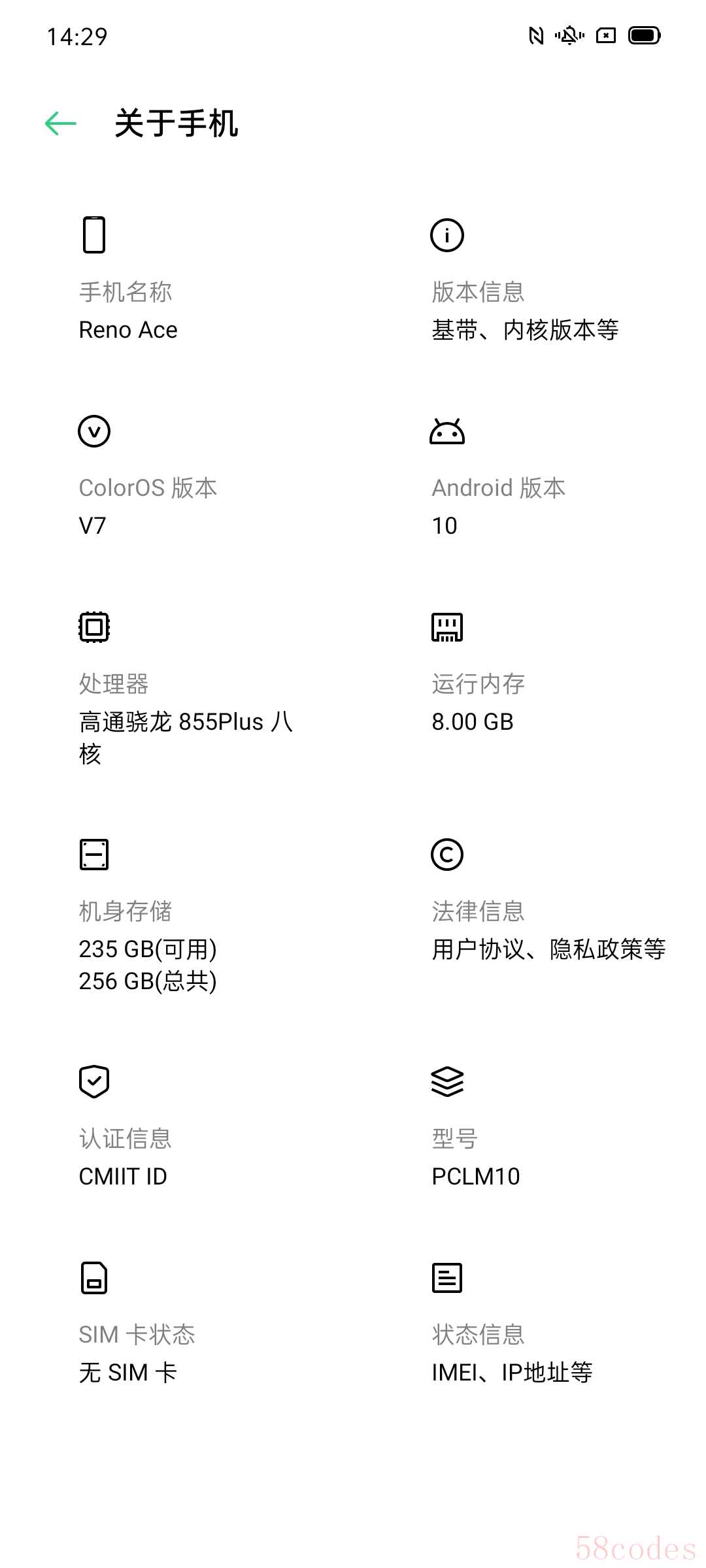Select the 处理器 entry
Screen dimensions: 706x1568
(x=186, y=719)
